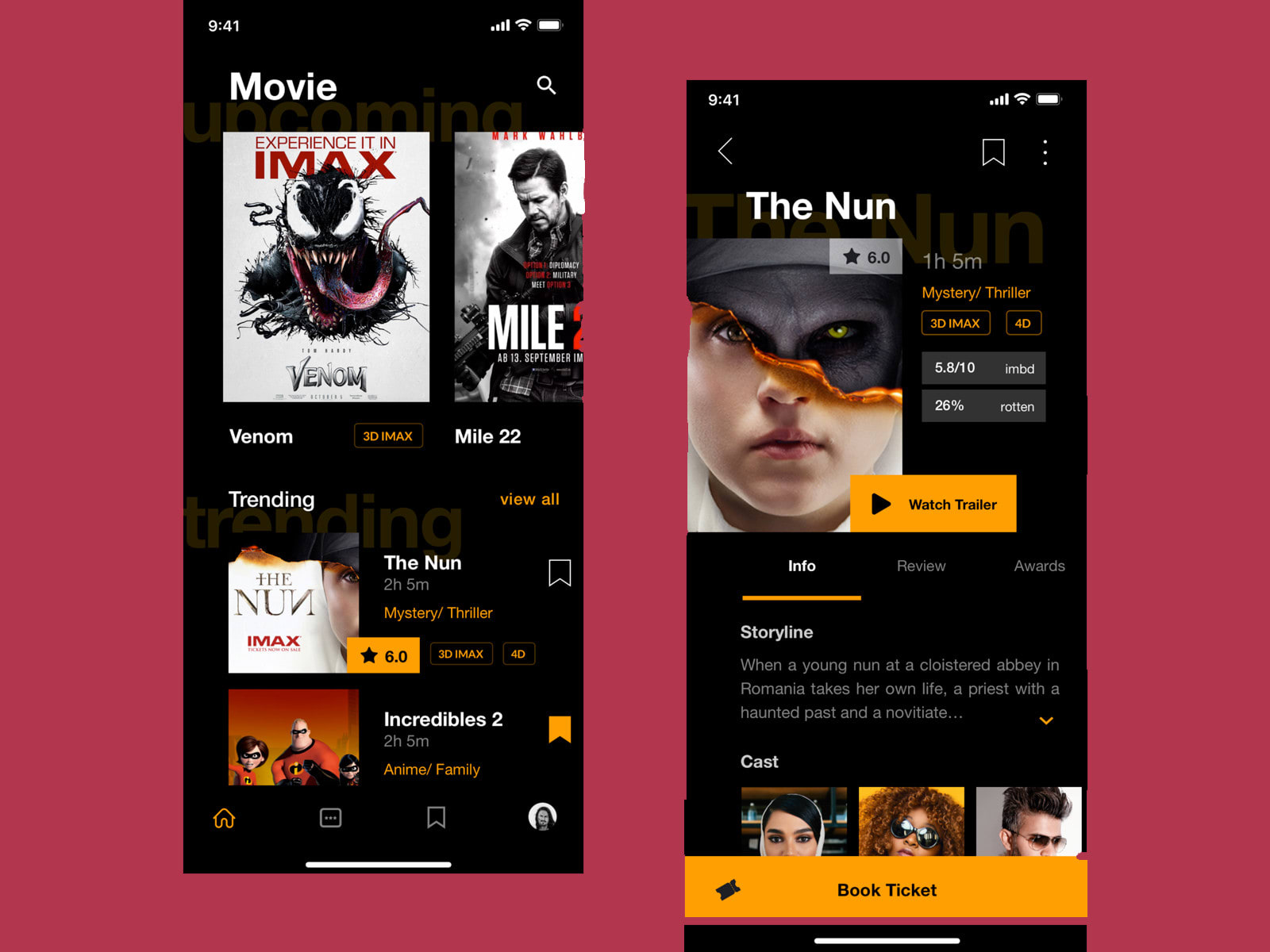Open the profile avatar tab
Screen dimensions: 1270x952
click(x=542, y=816)
